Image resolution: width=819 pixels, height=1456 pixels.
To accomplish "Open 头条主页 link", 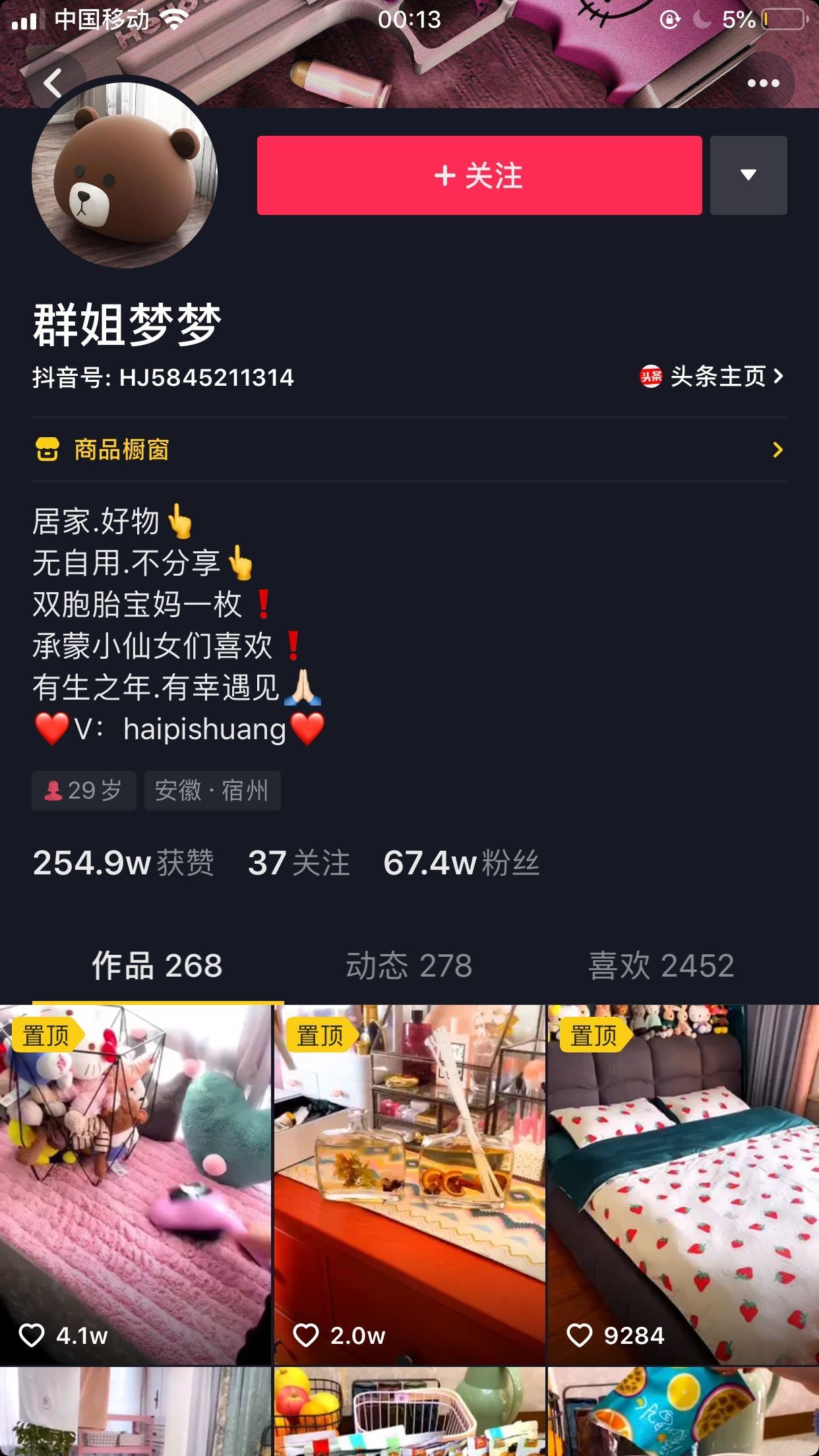I will pyautogui.click(x=712, y=377).
